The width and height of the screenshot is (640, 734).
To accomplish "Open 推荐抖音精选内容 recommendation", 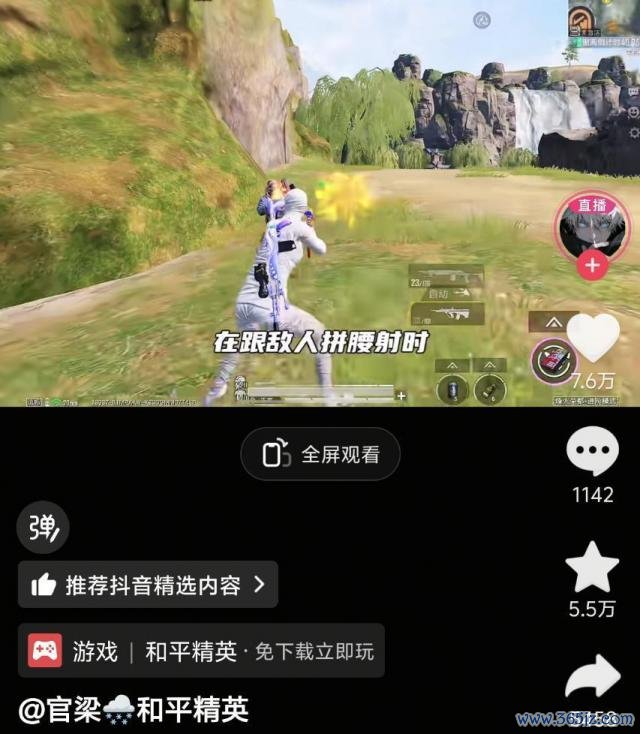I will click(x=148, y=585).
